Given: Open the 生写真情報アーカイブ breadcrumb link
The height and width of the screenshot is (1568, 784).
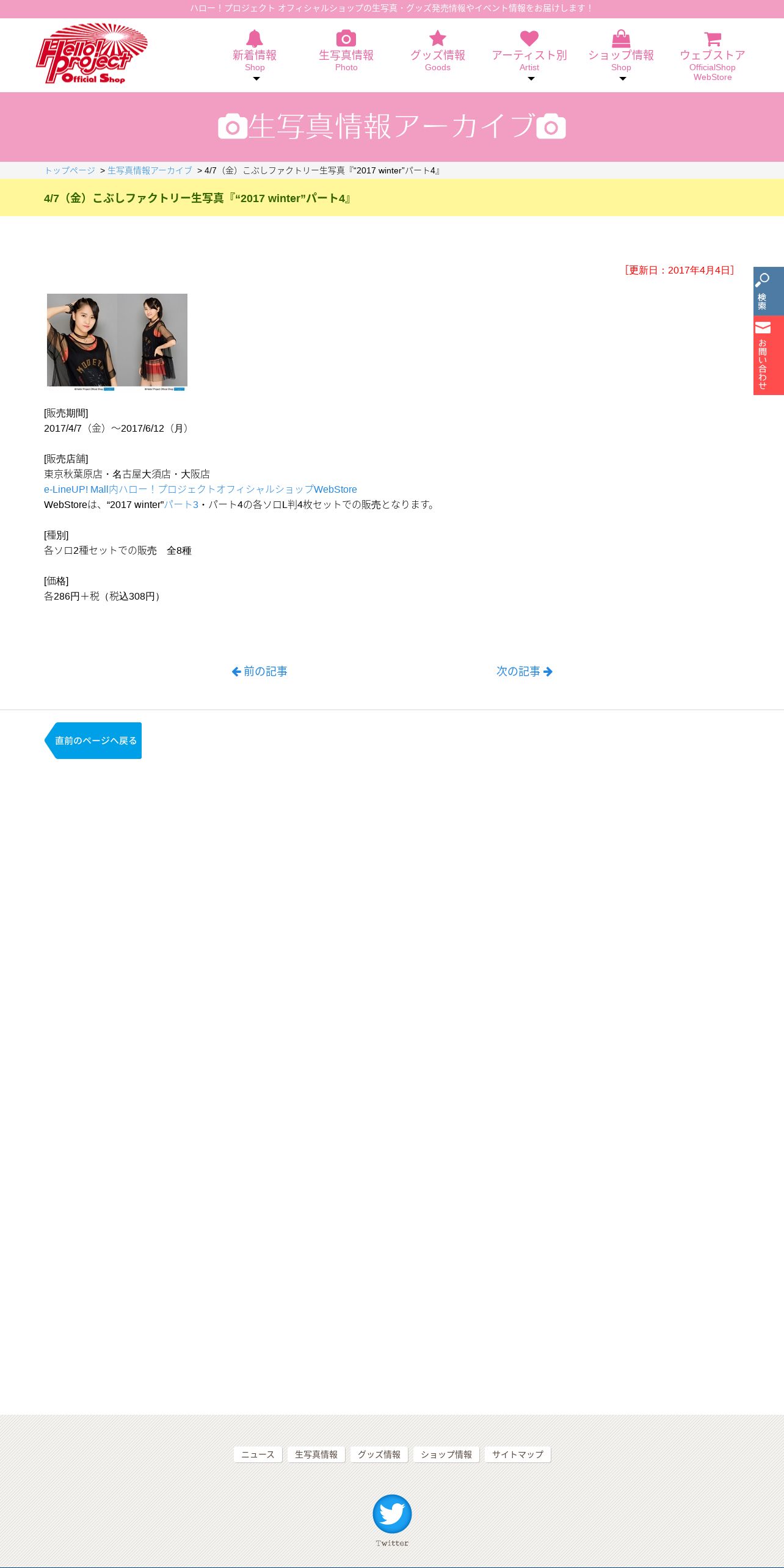Looking at the screenshot, I should point(150,170).
